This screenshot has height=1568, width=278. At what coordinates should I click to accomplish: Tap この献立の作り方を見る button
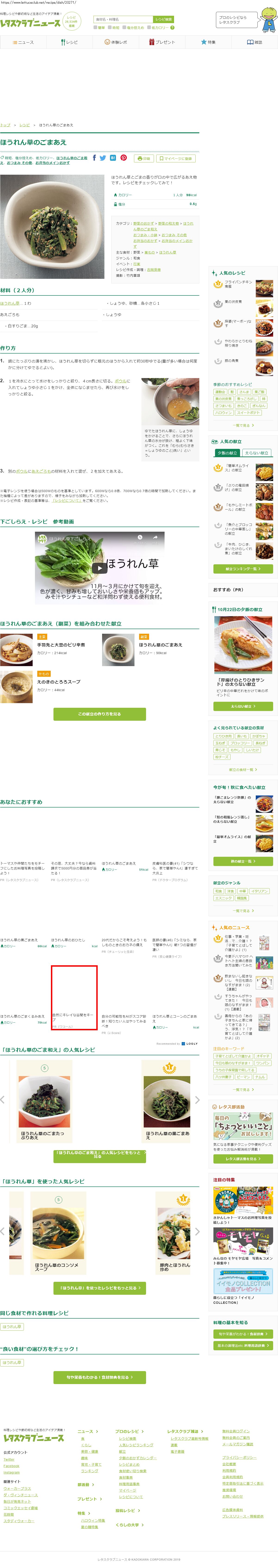[x=100, y=713]
